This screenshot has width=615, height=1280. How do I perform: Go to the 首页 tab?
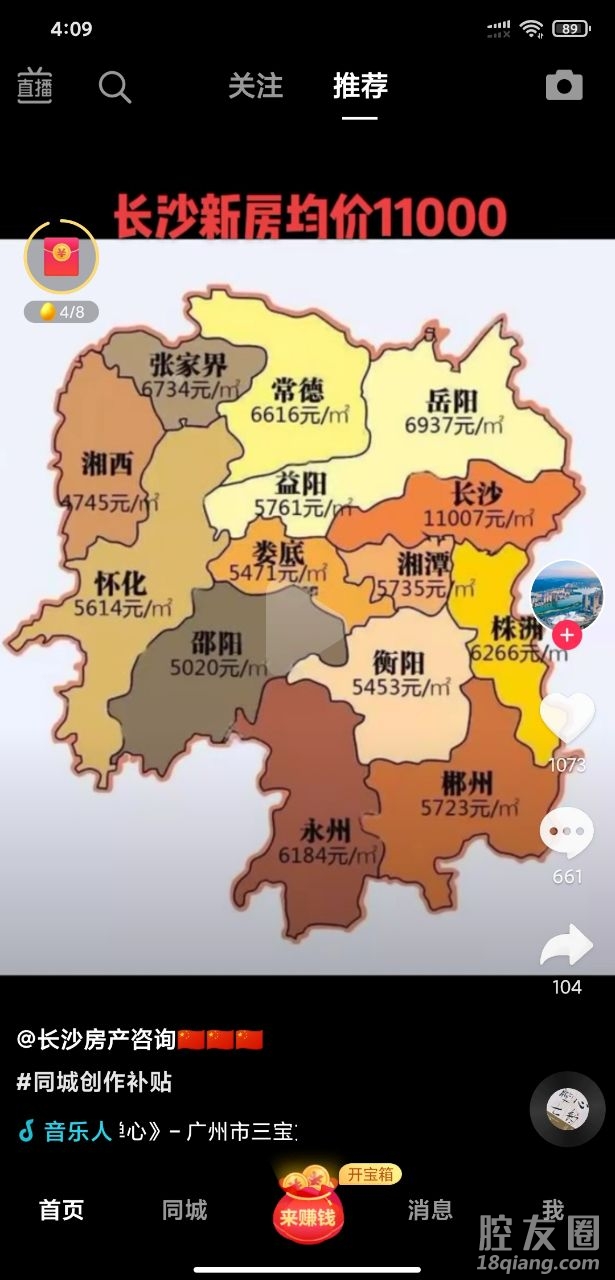61,1210
